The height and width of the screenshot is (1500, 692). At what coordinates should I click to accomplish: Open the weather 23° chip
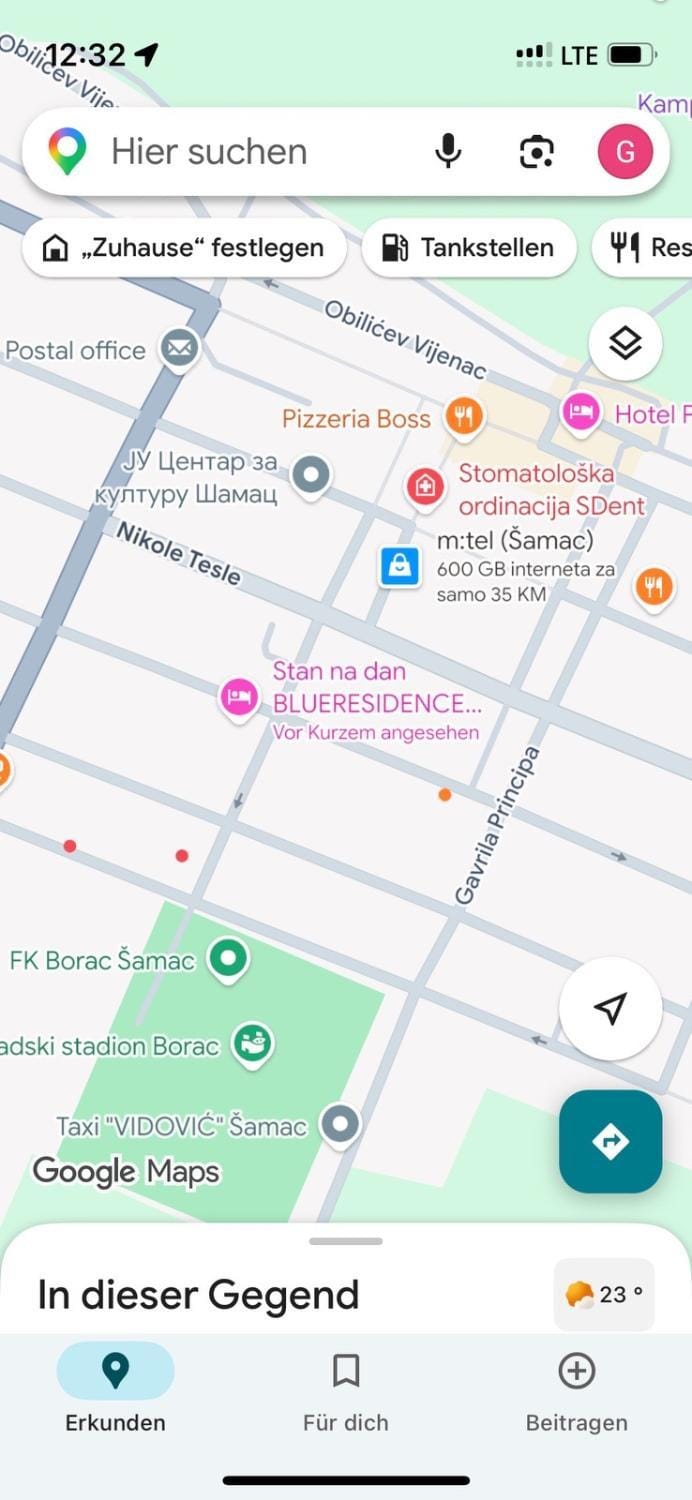pyautogui.click(x=604, y=1294)
